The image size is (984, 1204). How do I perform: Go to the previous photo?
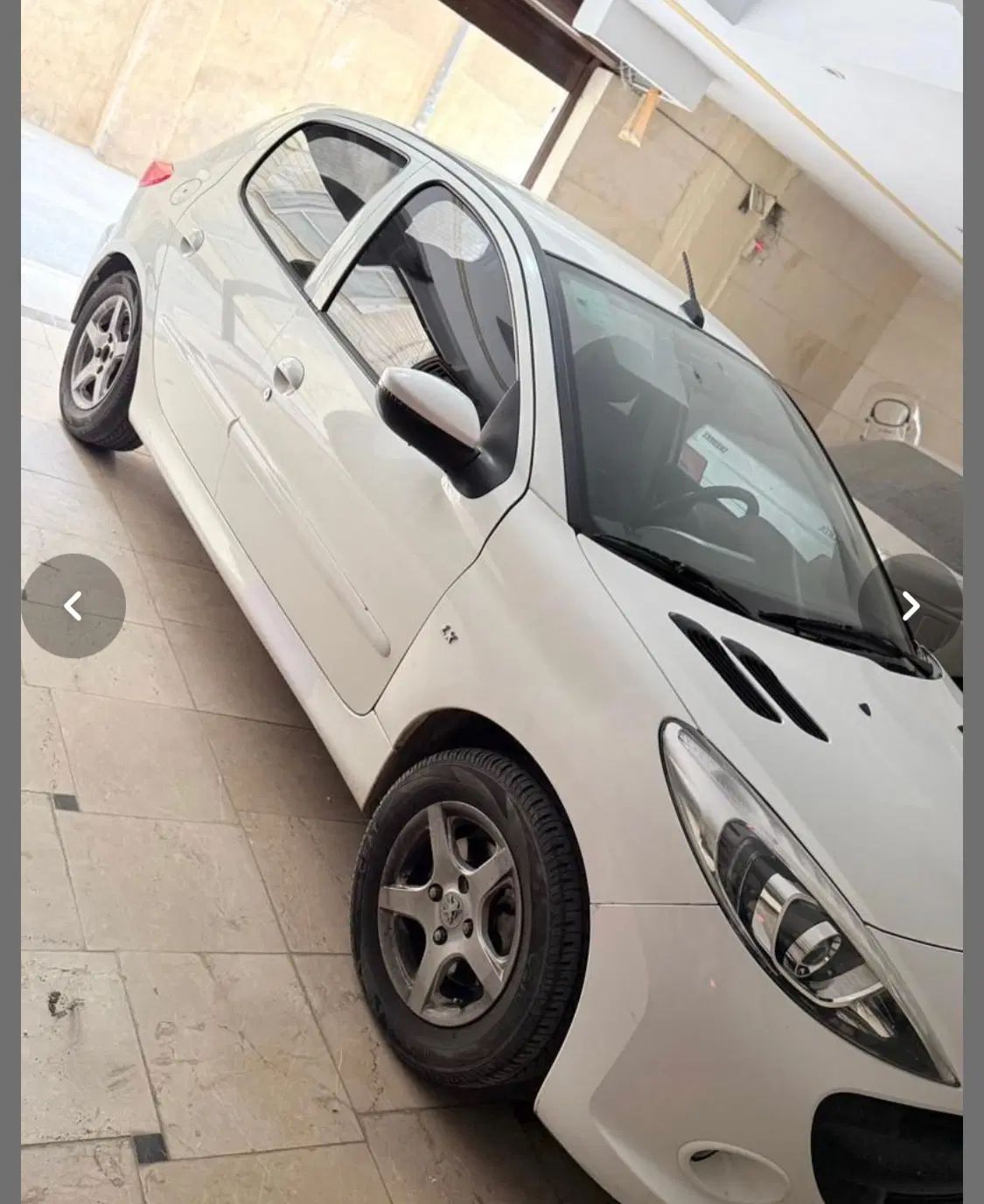pos(73,605)
